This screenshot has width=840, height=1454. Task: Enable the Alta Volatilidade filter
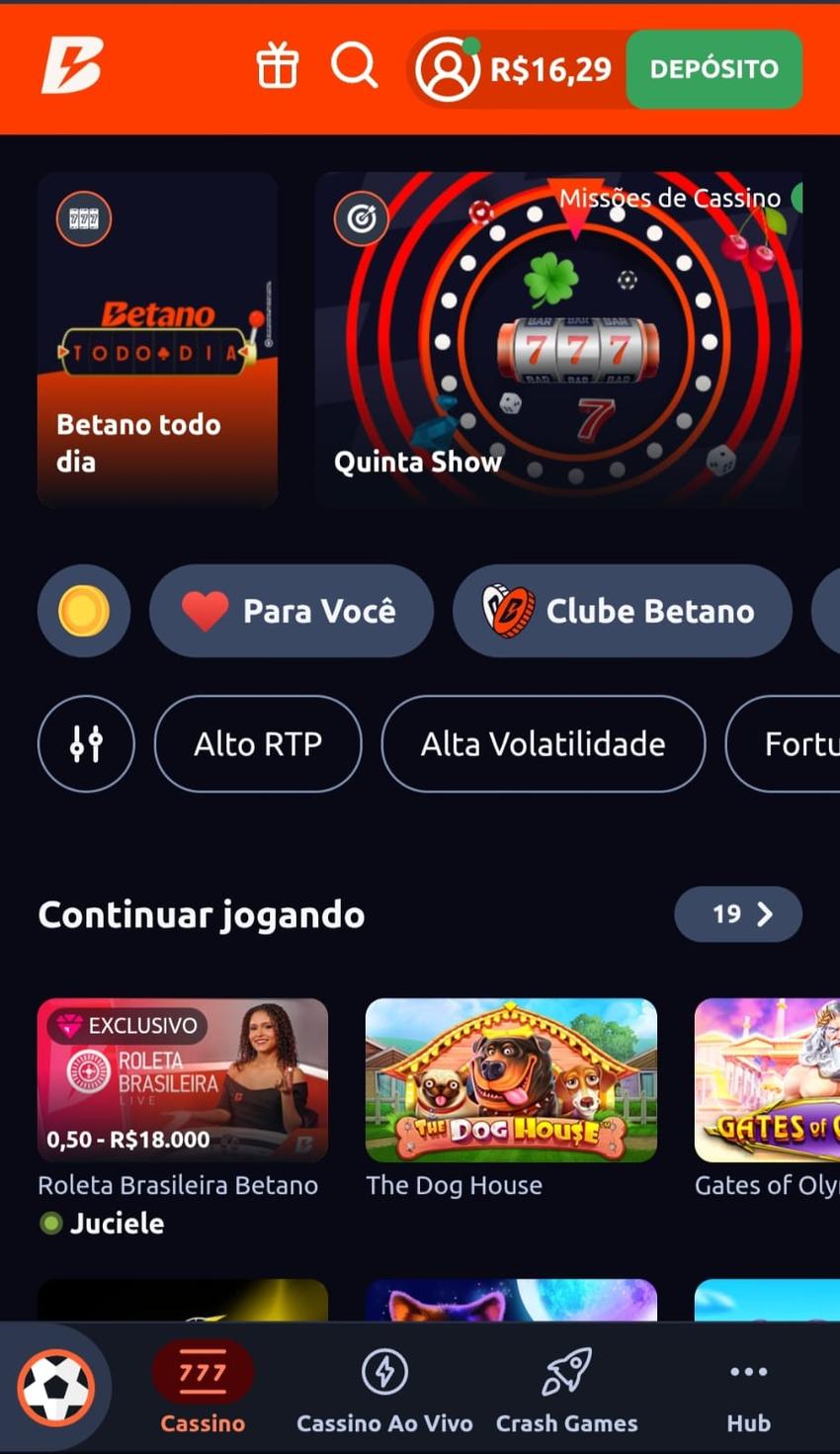[543, 743]
